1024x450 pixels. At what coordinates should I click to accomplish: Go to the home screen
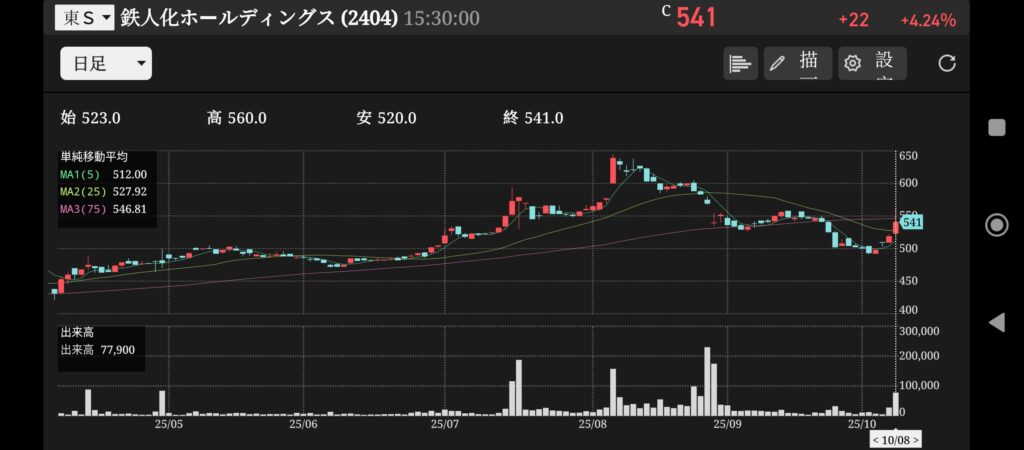(996, 224)
